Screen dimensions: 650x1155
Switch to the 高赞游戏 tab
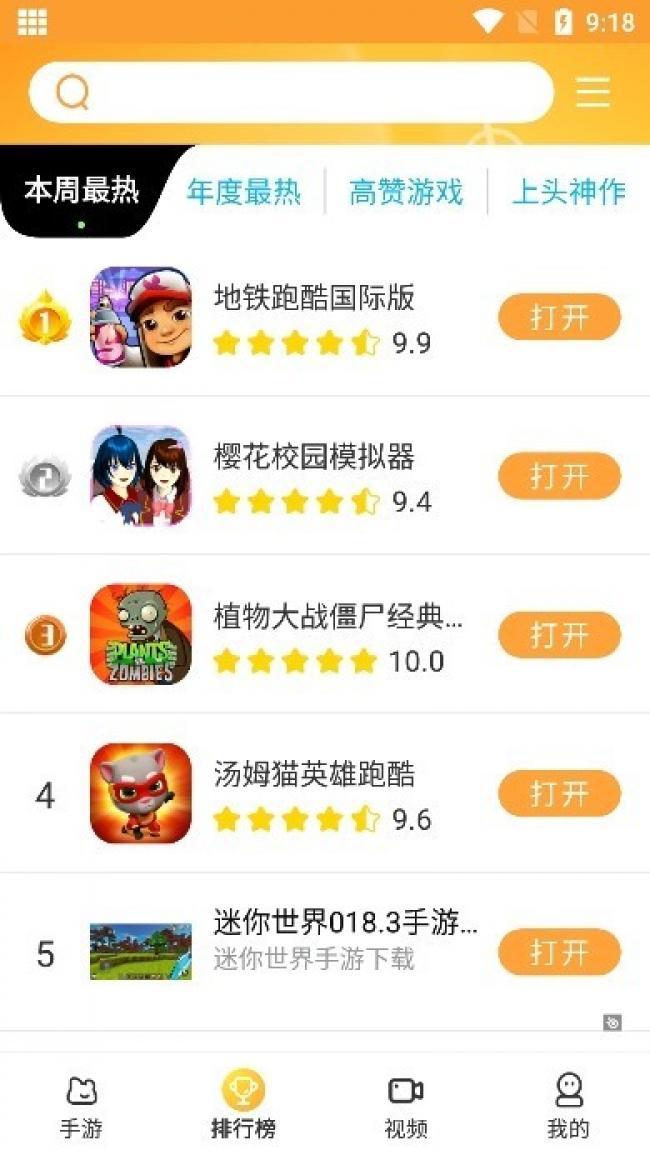406,191
